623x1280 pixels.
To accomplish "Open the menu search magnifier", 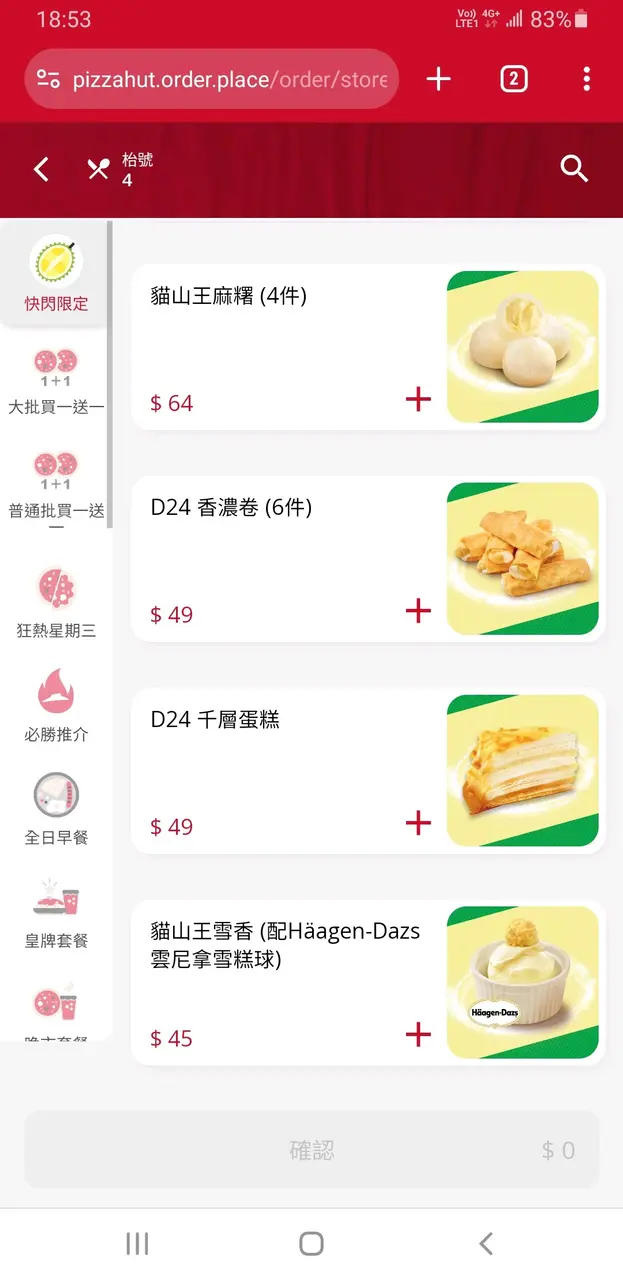I will coord(574,169).
